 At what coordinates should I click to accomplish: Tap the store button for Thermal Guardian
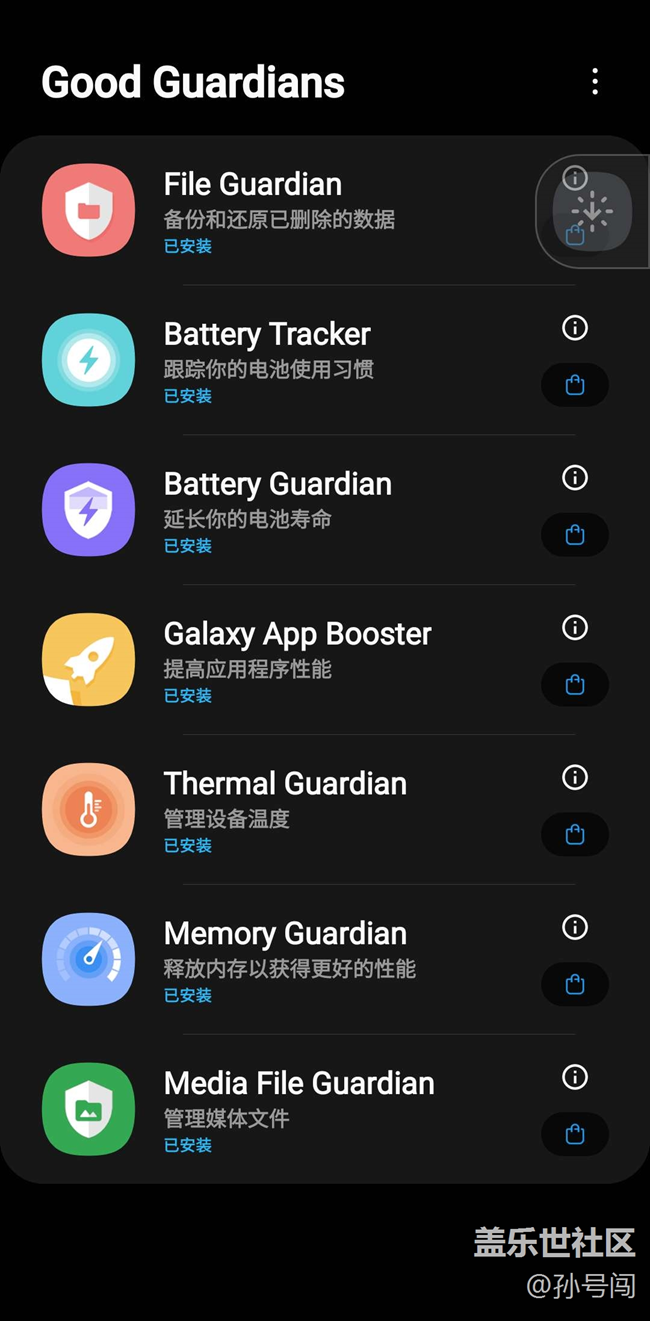pos(575,835)
